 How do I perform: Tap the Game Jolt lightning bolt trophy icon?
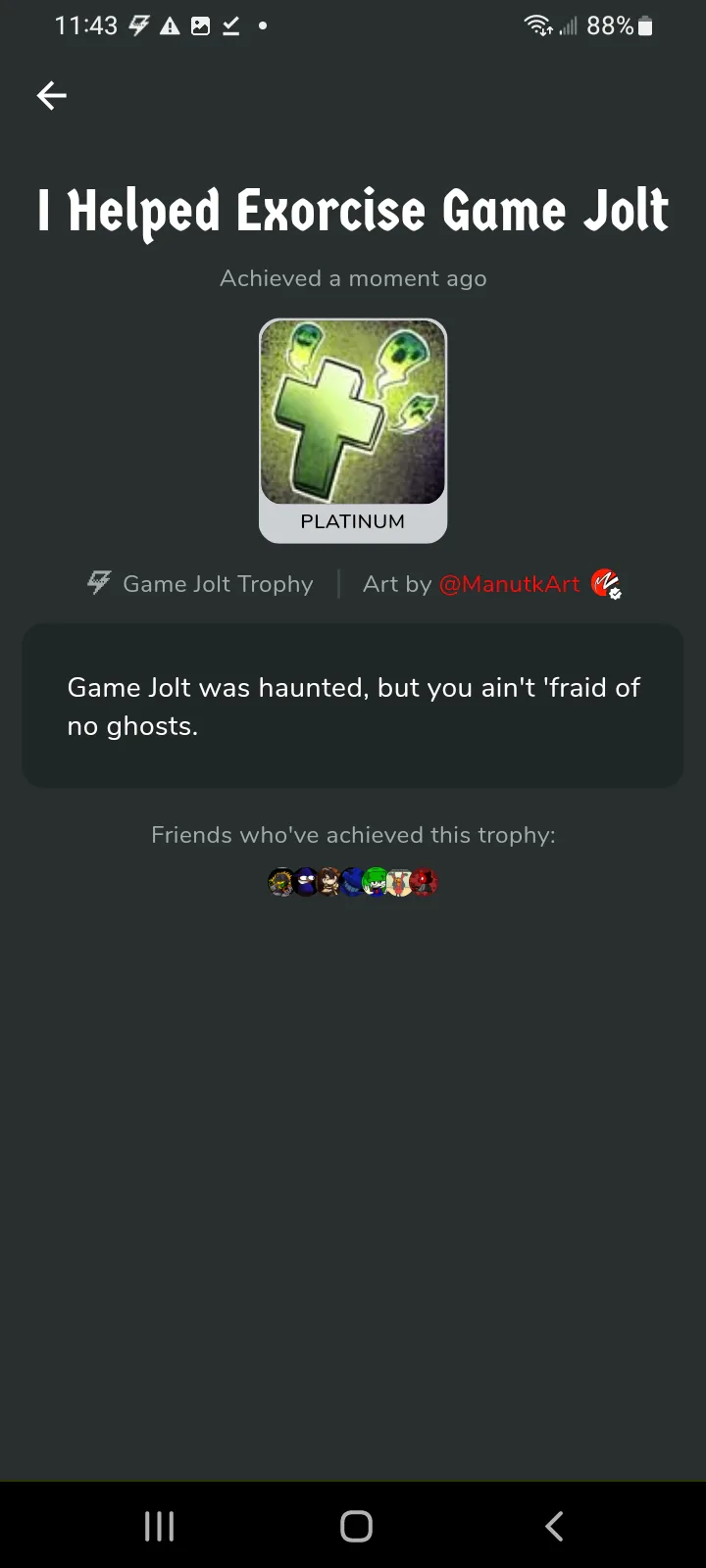tap(98, 583)
